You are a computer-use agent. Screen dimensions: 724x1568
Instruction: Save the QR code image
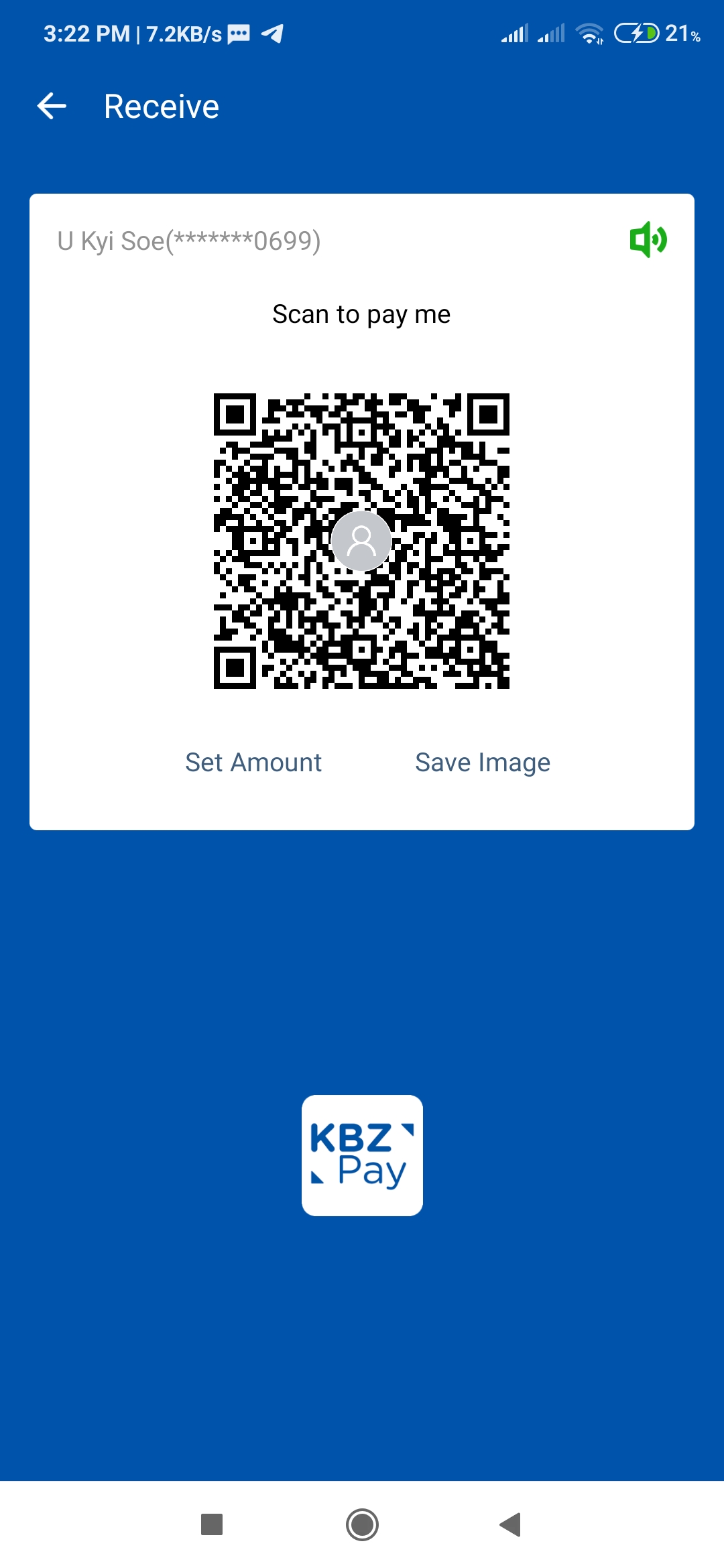[483, 763]
